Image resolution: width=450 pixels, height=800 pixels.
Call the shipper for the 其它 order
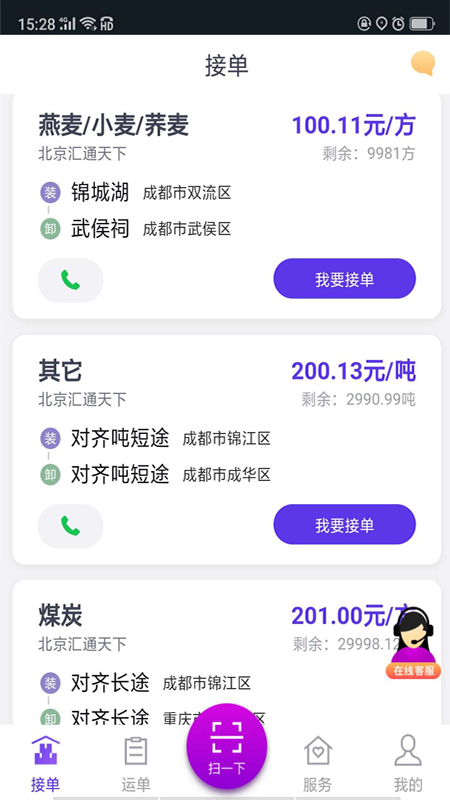70,526
